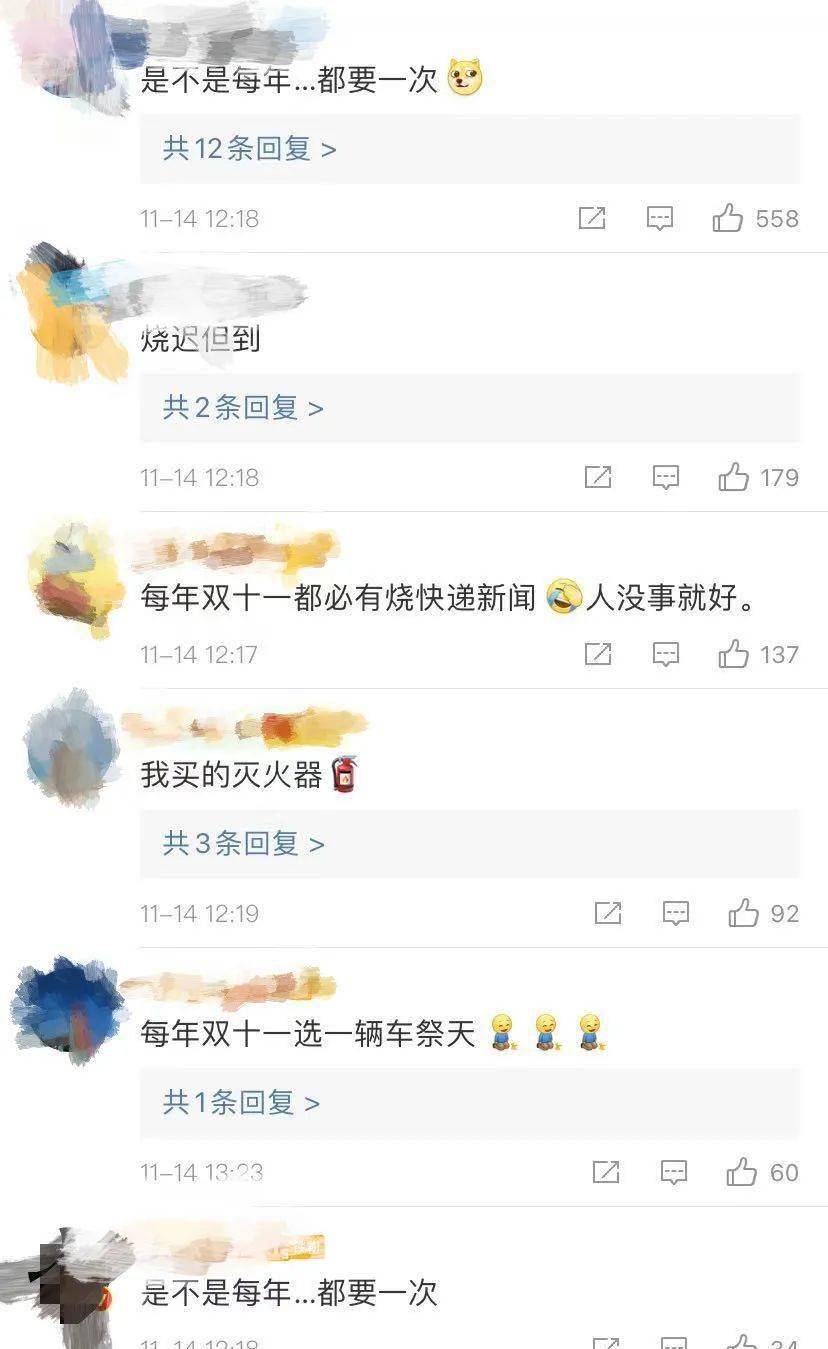Share the 我买的灭火器 comment
The width and height of the screenshot is (828, 1349).
click(608, 913)
